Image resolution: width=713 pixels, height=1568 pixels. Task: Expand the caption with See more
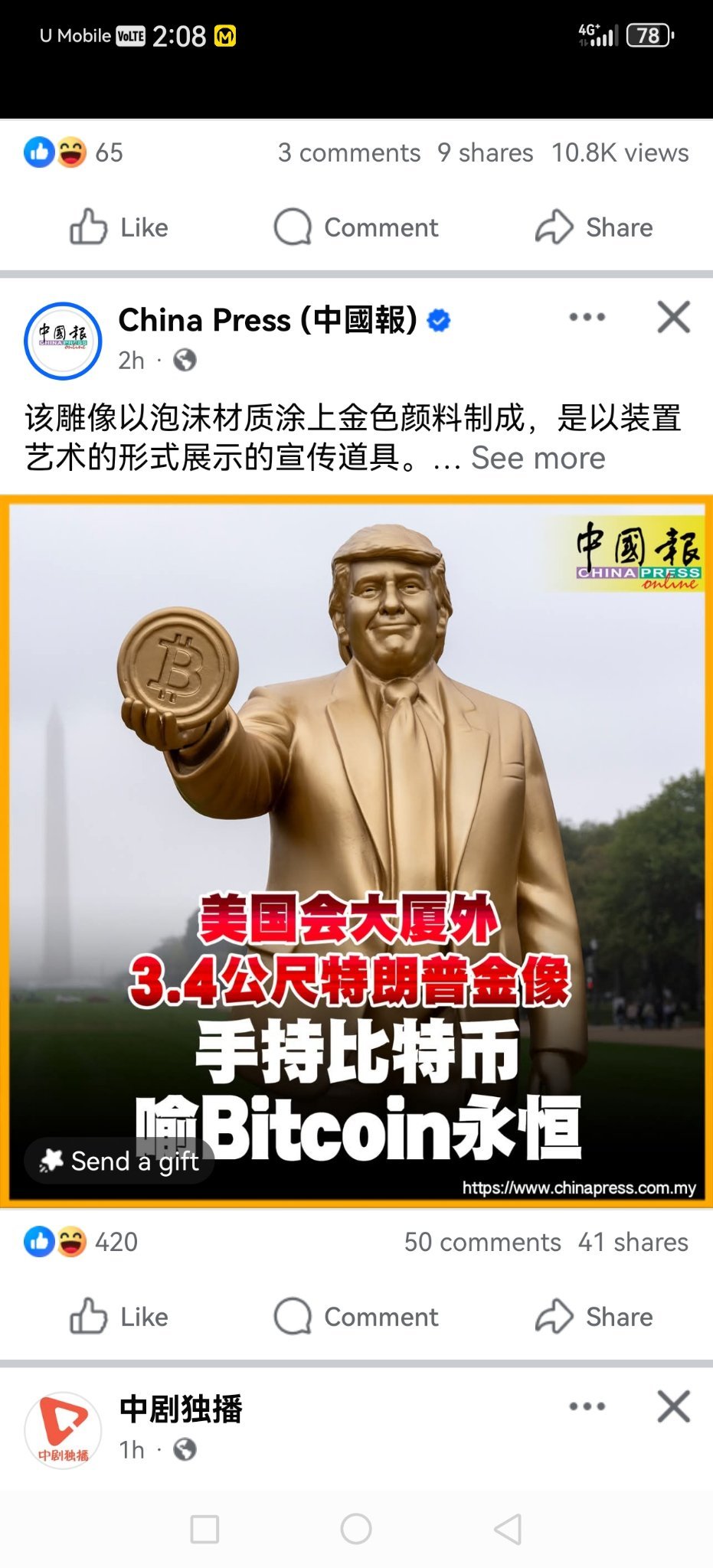point(538,458)
